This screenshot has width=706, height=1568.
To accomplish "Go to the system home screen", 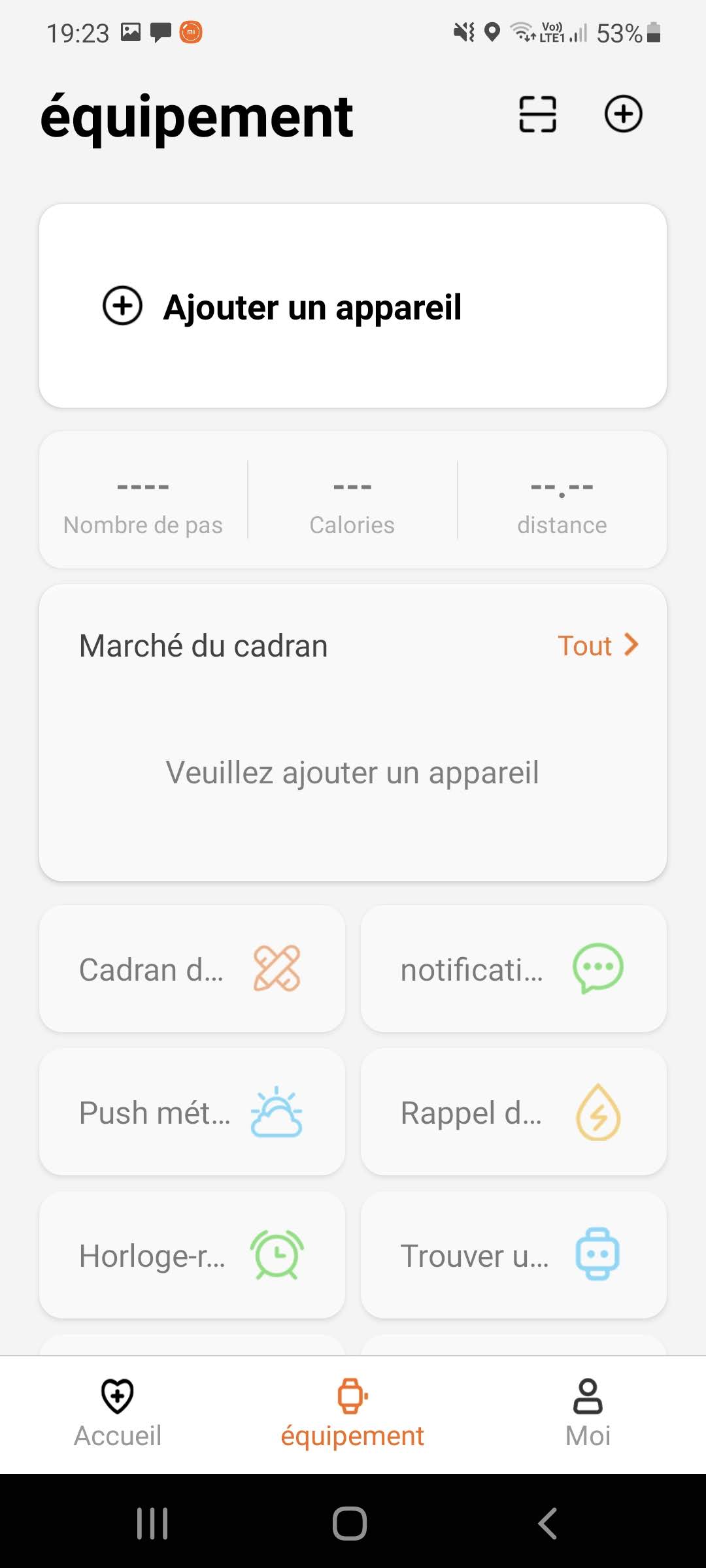I will (x=350, y=1524).
